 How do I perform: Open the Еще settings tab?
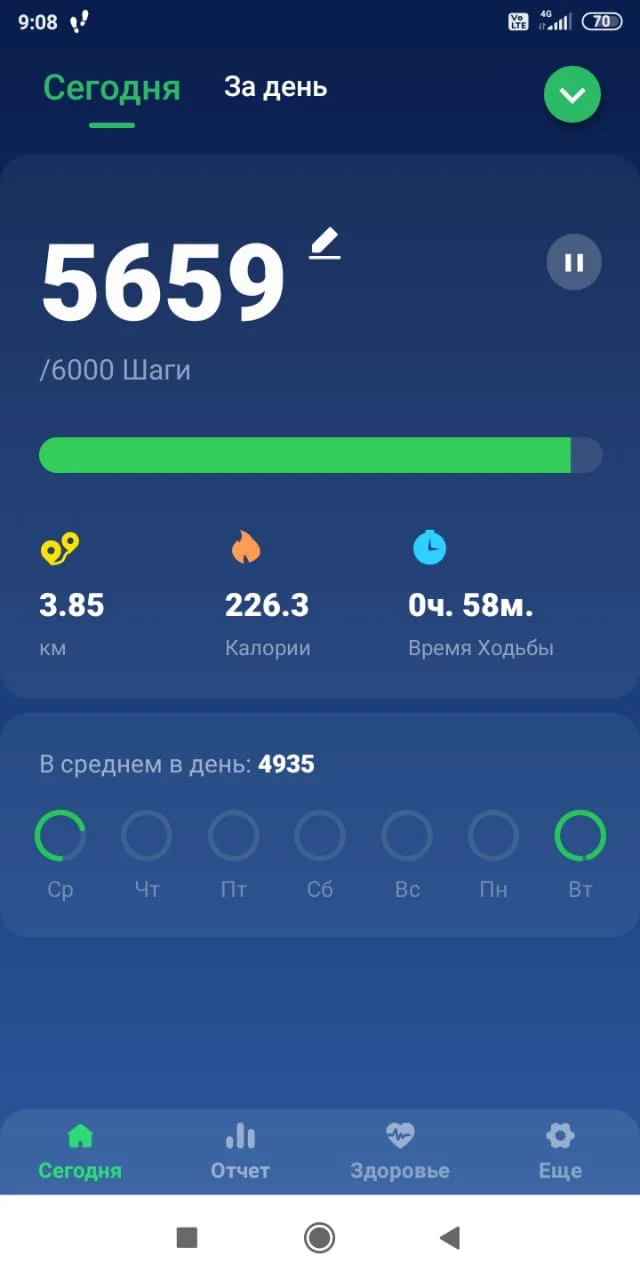tap(560, 1150)
